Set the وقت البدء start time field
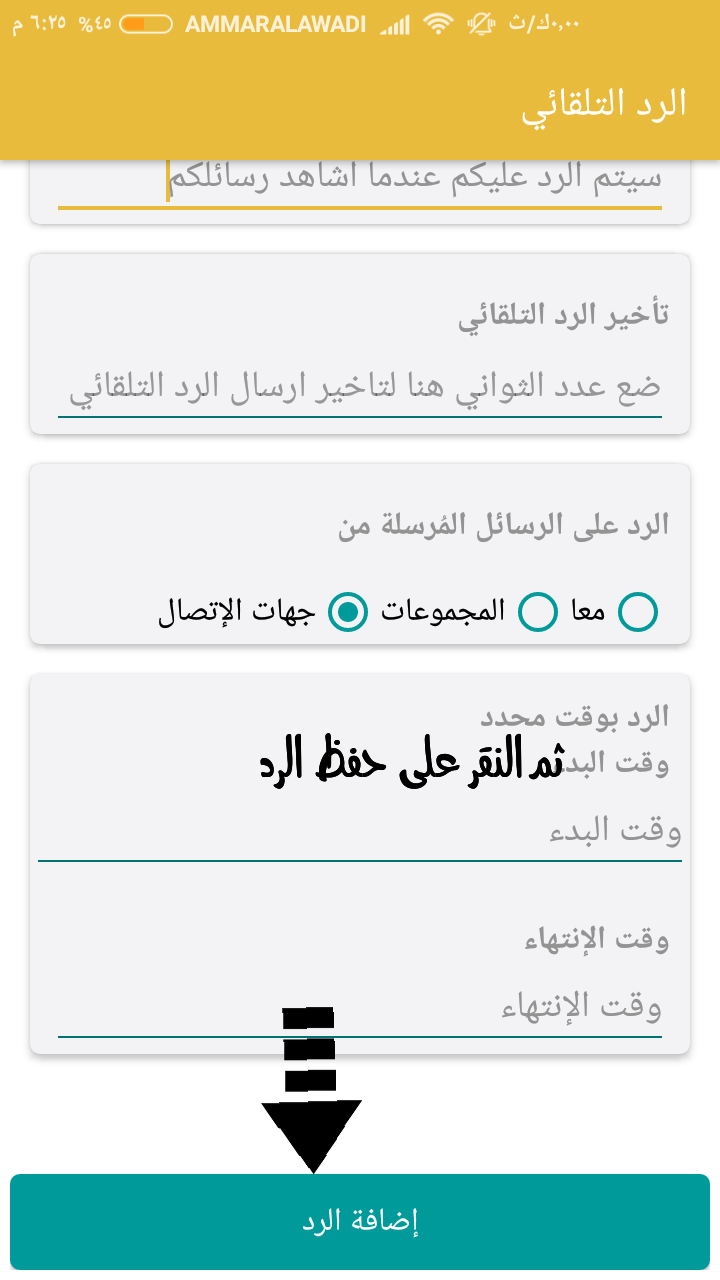The height and width of the screenshot is (1280, 720). 360,832
